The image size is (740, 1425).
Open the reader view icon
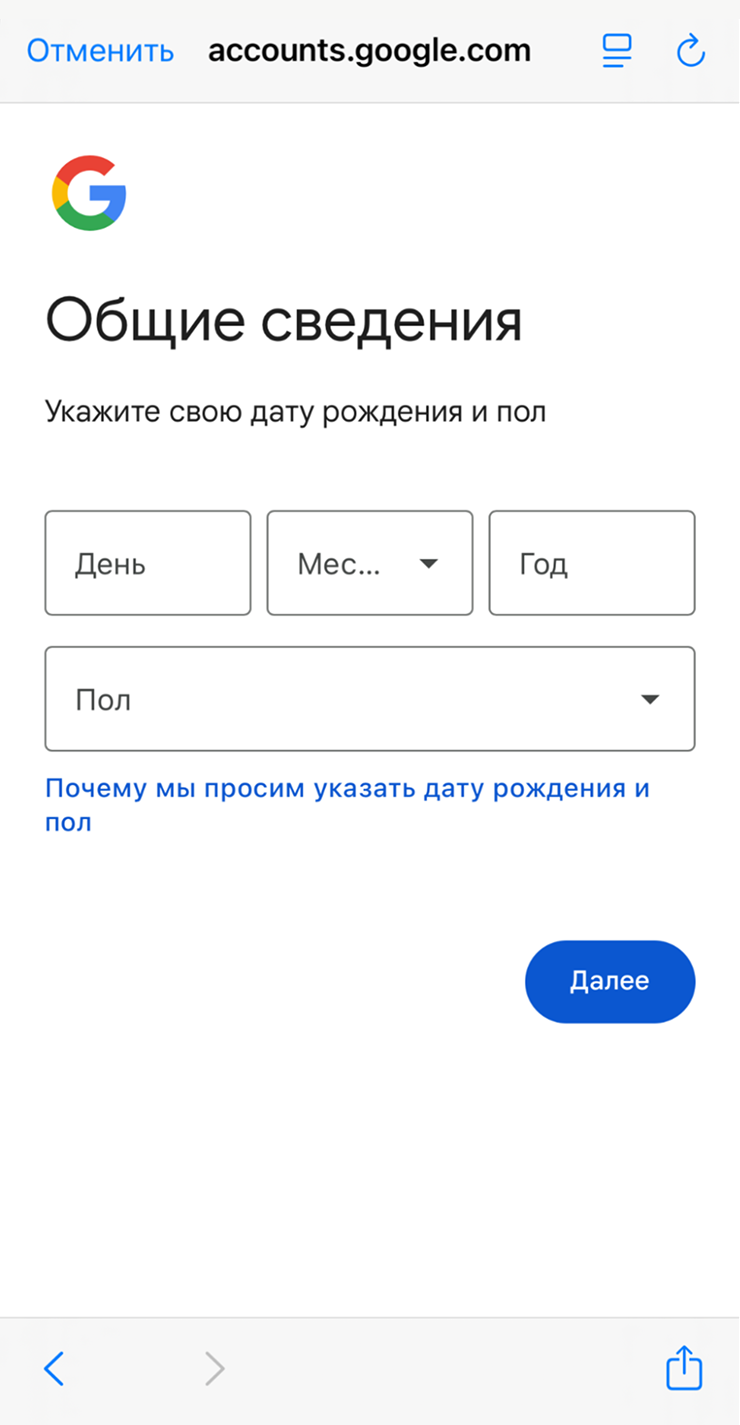(x=617, y=51)
